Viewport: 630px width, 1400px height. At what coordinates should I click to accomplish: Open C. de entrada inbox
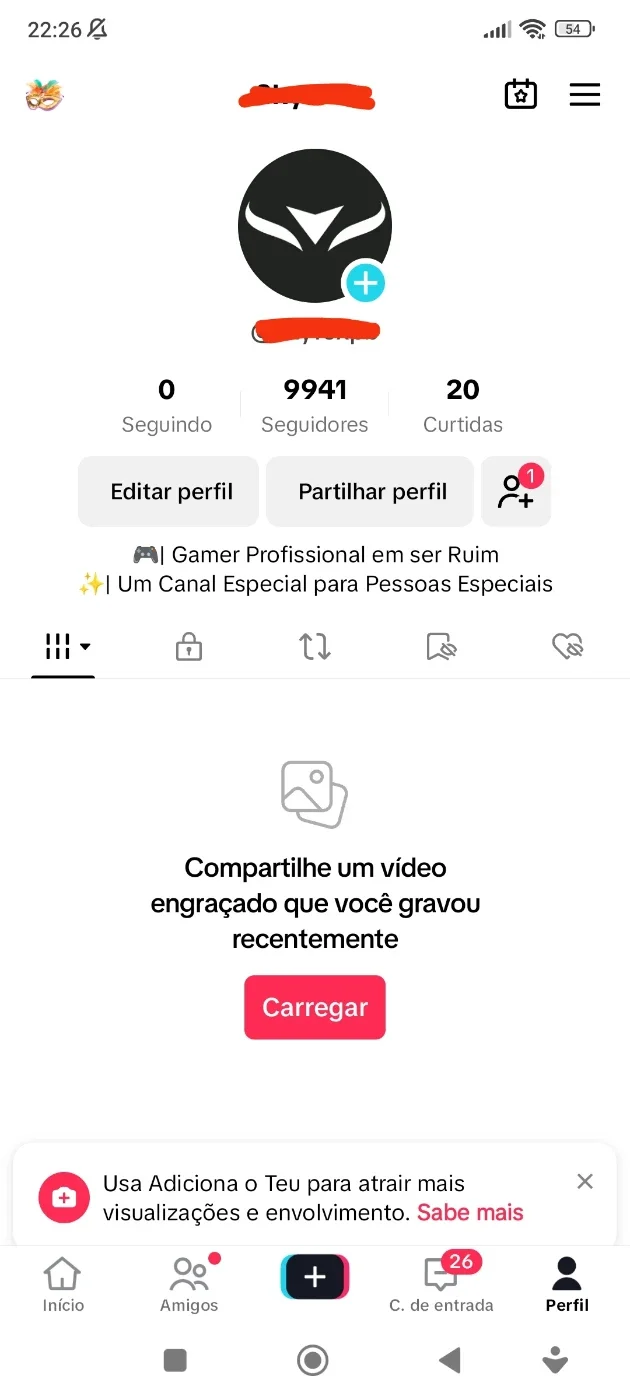pyautogui.click(x=441, y=1283)
